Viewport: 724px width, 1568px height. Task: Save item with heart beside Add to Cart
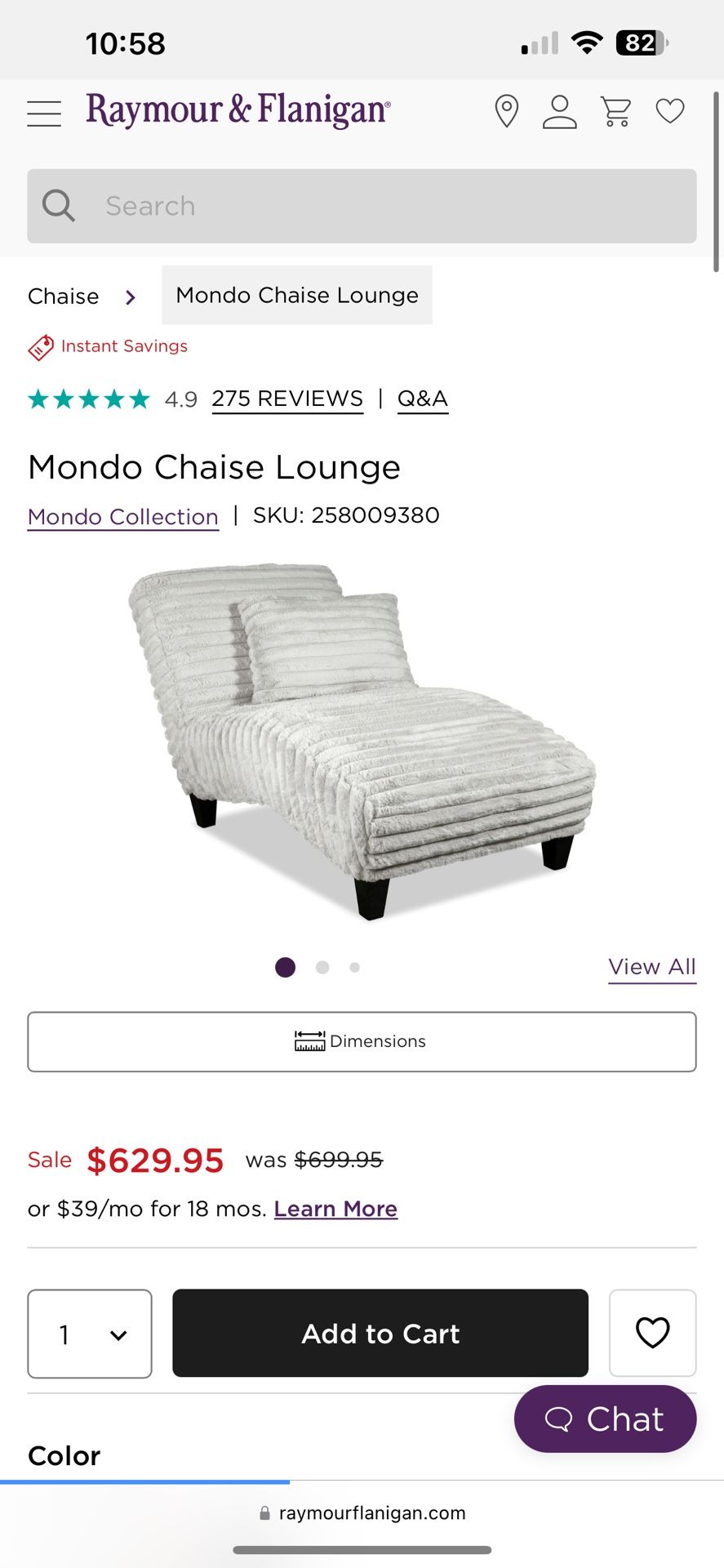(653, 1334)
